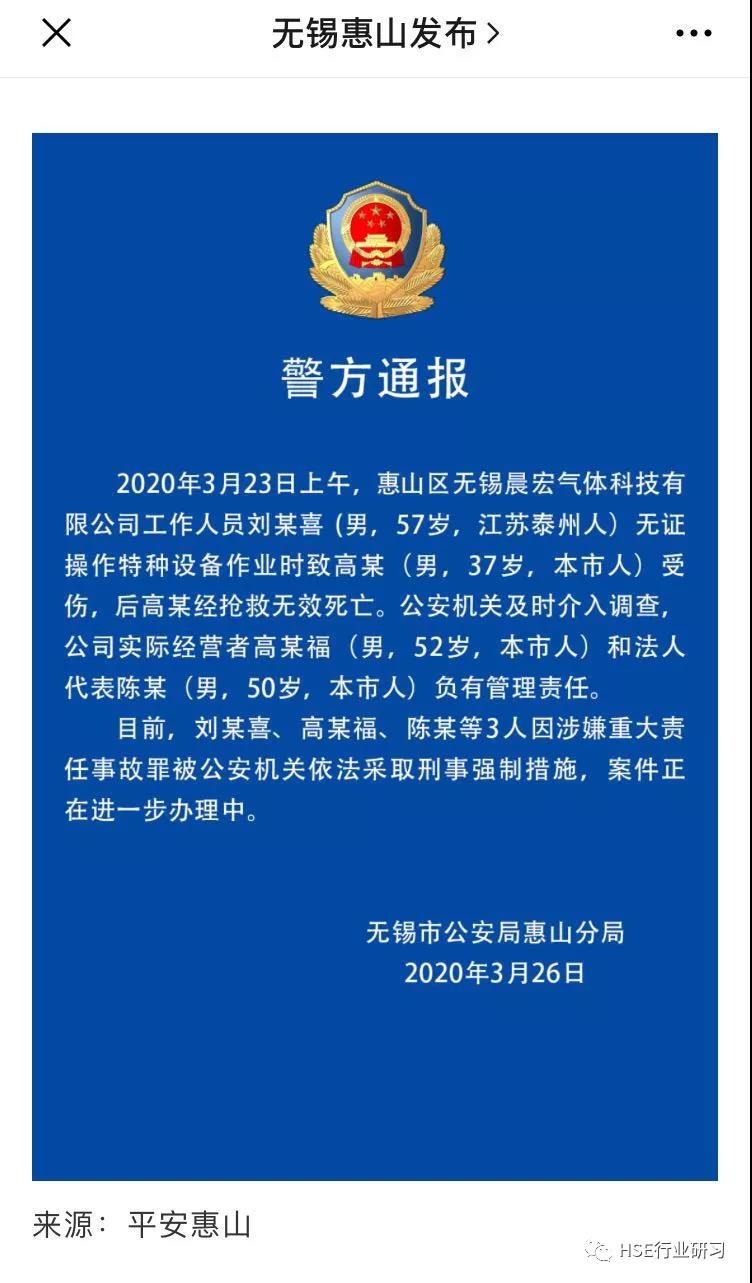Close the article page
The height and width of the screenshot is (1283, 752).
click(x=56, y=34)
